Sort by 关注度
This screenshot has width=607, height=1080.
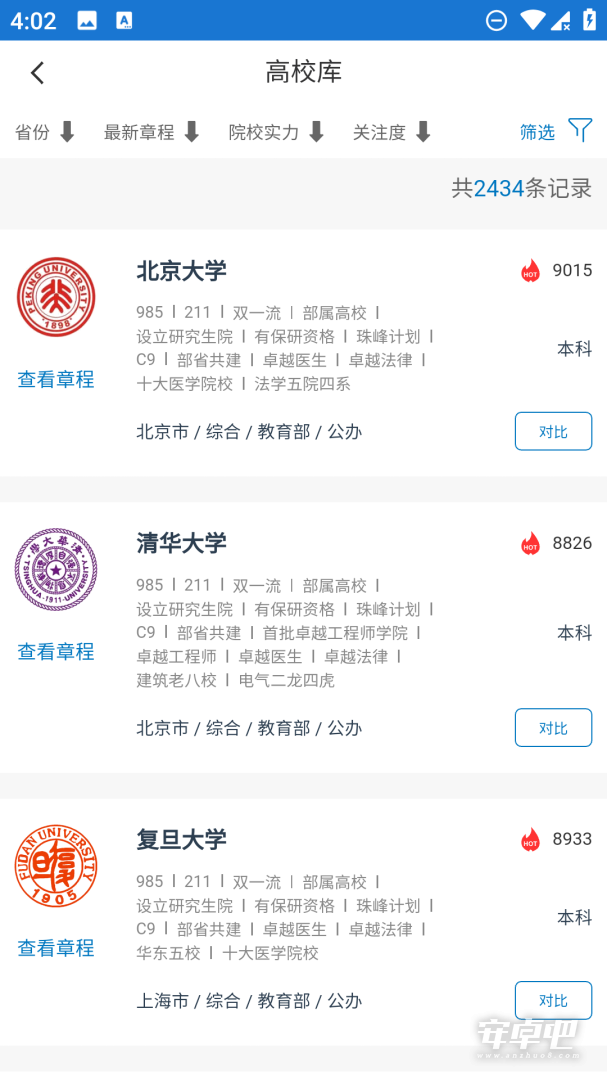pos(392,132)
